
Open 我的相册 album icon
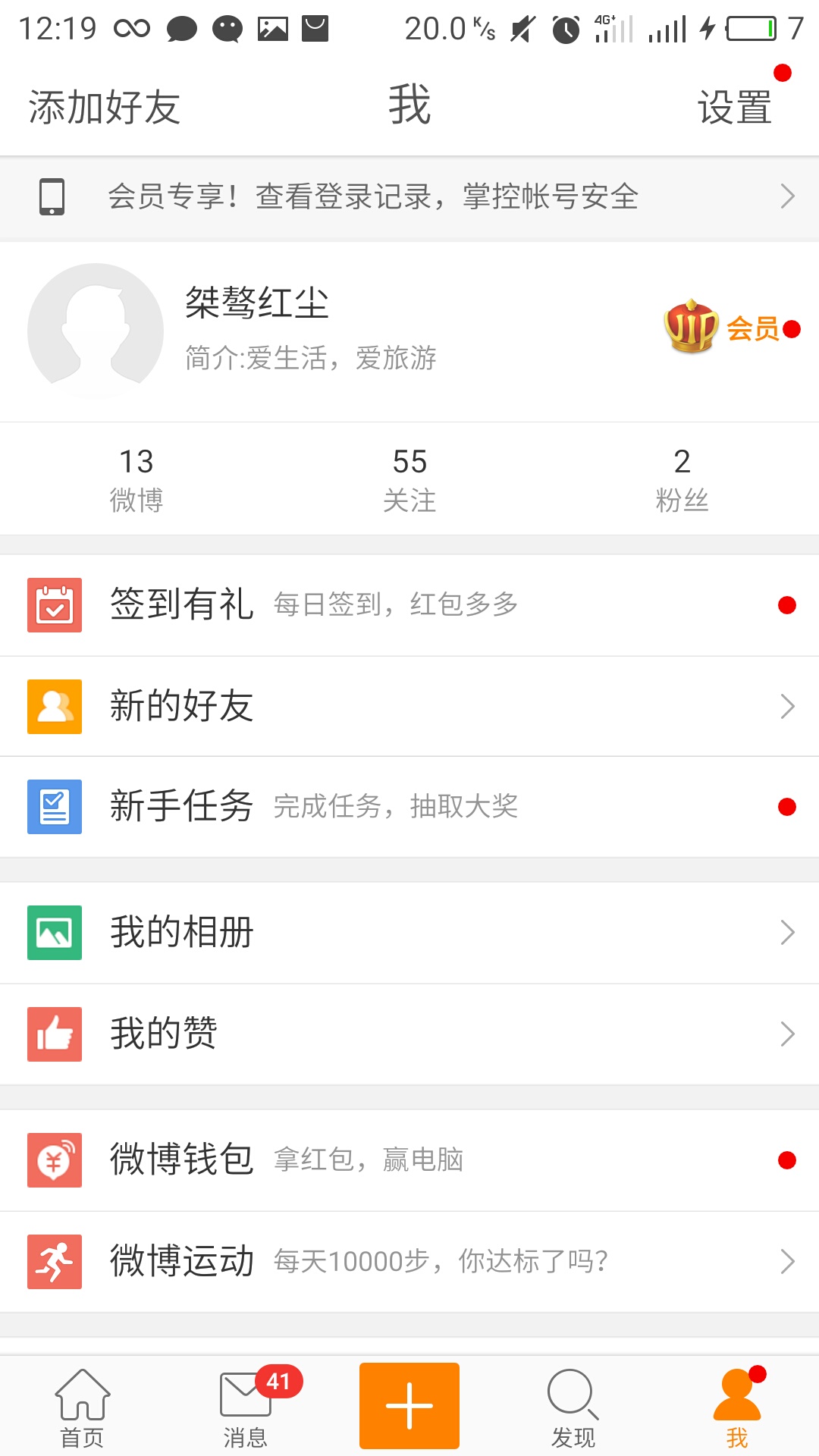click(54, 932)
